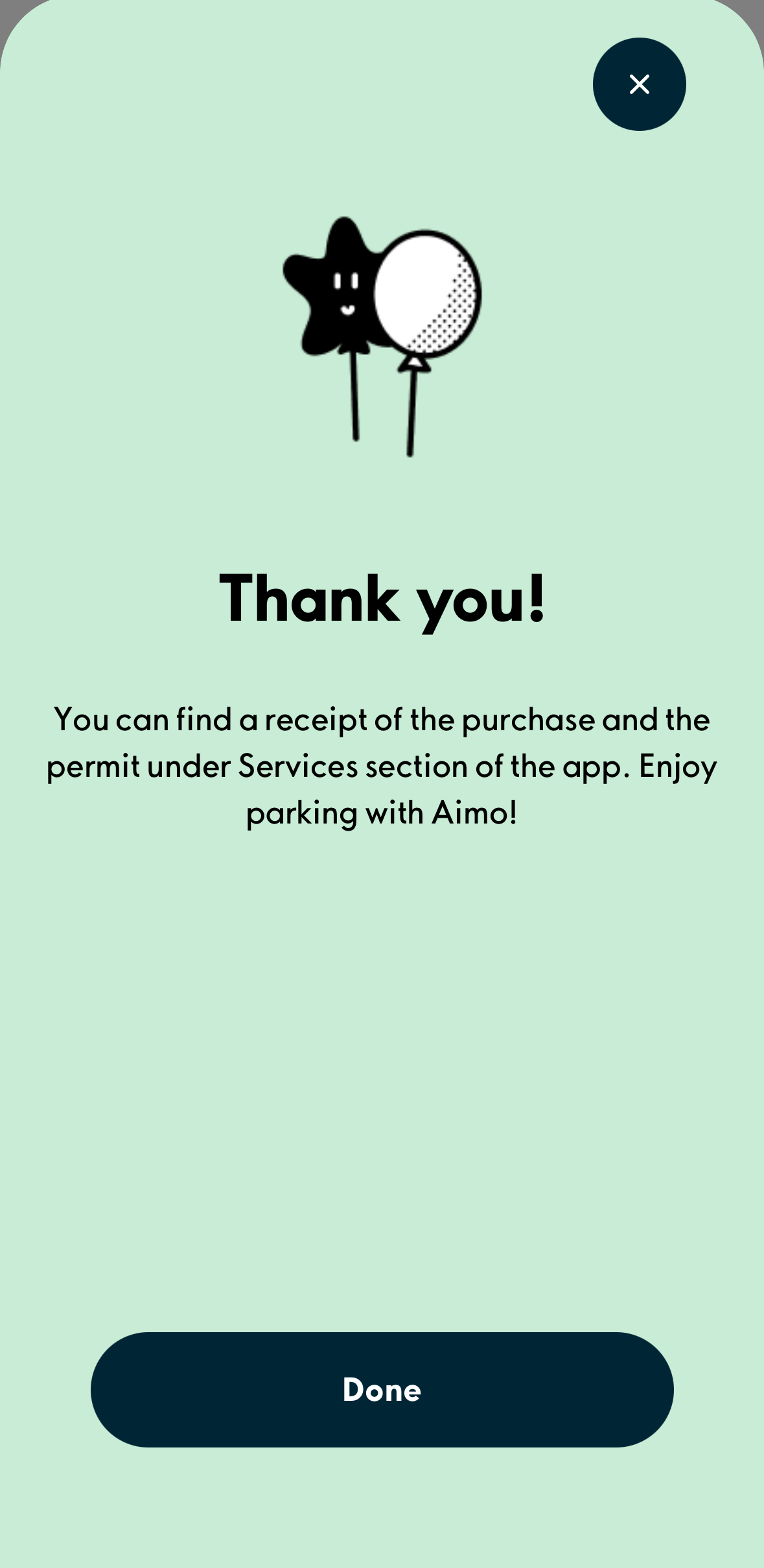Tap the Done button
The width and height of the screenshot is (764, 1568).
382,1390
